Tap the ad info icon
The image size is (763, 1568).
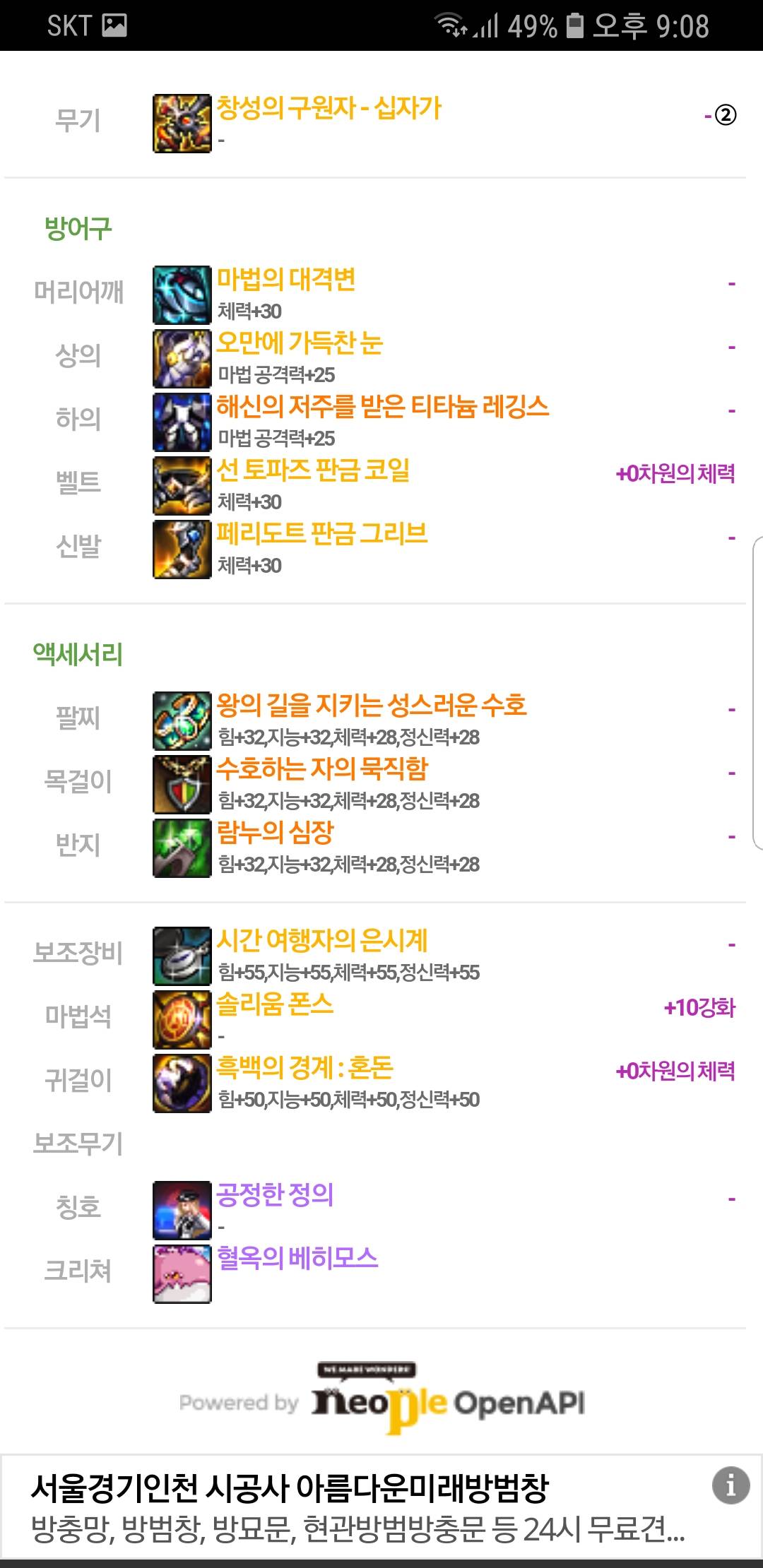(731, 1485)
